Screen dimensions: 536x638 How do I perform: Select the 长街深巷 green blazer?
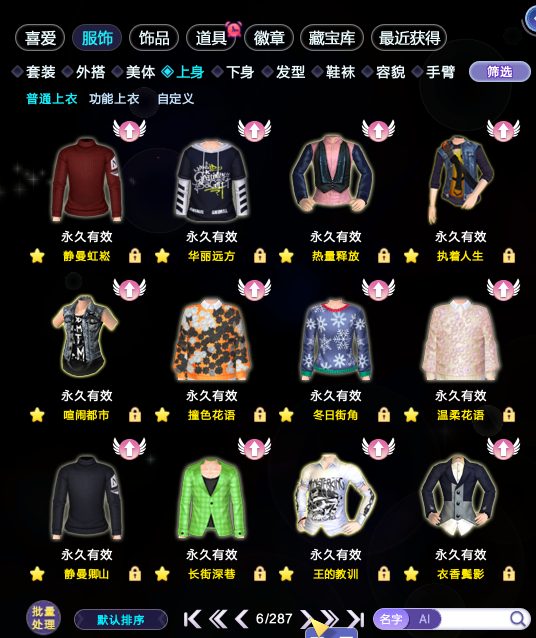click(x=212, y=498)
